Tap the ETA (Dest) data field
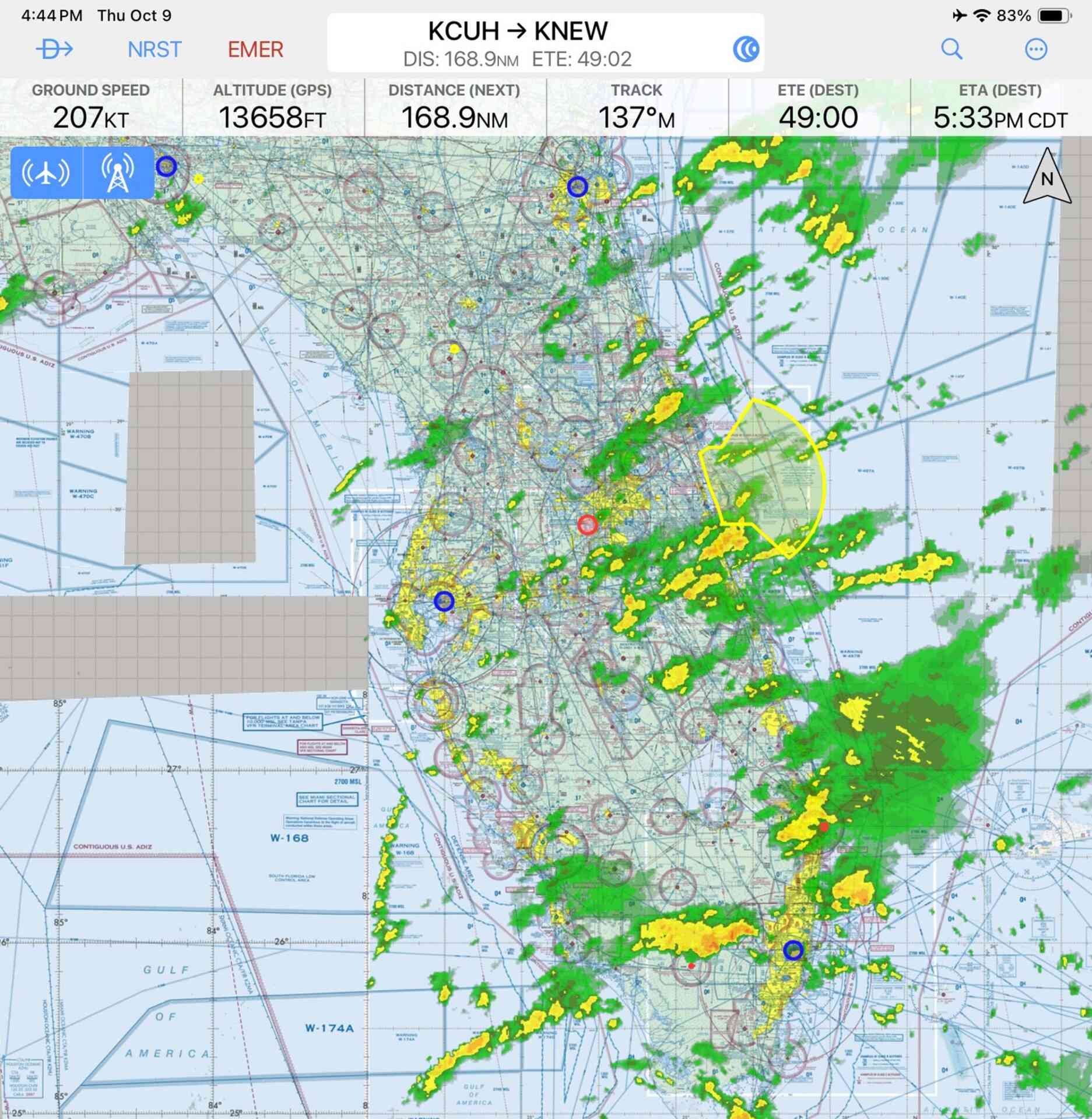Screen dimensions: 1092x1119 pos(1000,107)
